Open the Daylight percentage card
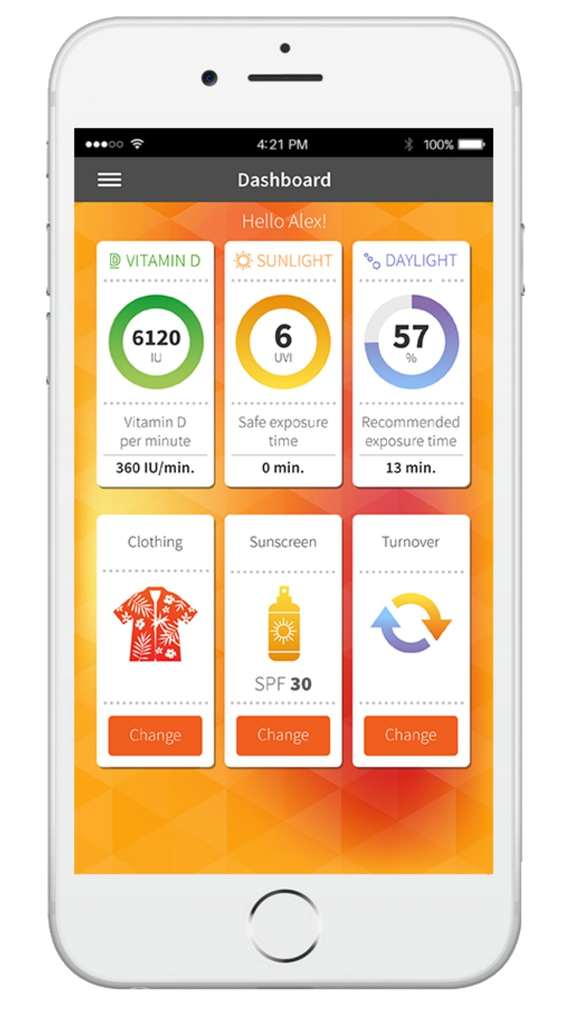 coord(411,364)
